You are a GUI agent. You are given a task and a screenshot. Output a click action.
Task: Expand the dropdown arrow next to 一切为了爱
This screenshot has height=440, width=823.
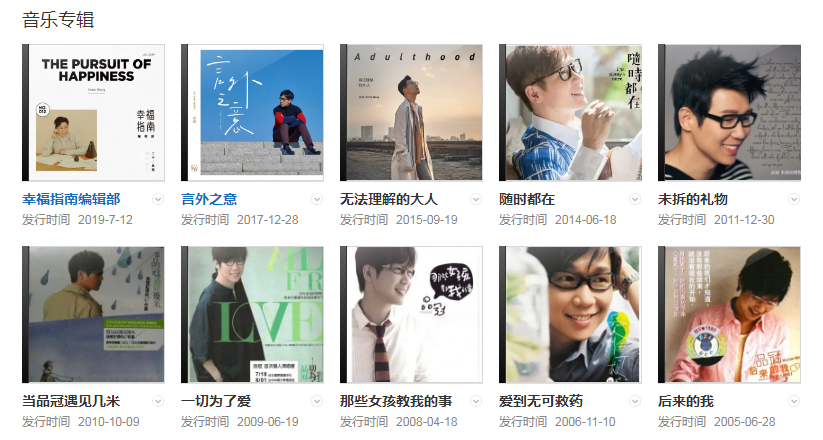317,401
